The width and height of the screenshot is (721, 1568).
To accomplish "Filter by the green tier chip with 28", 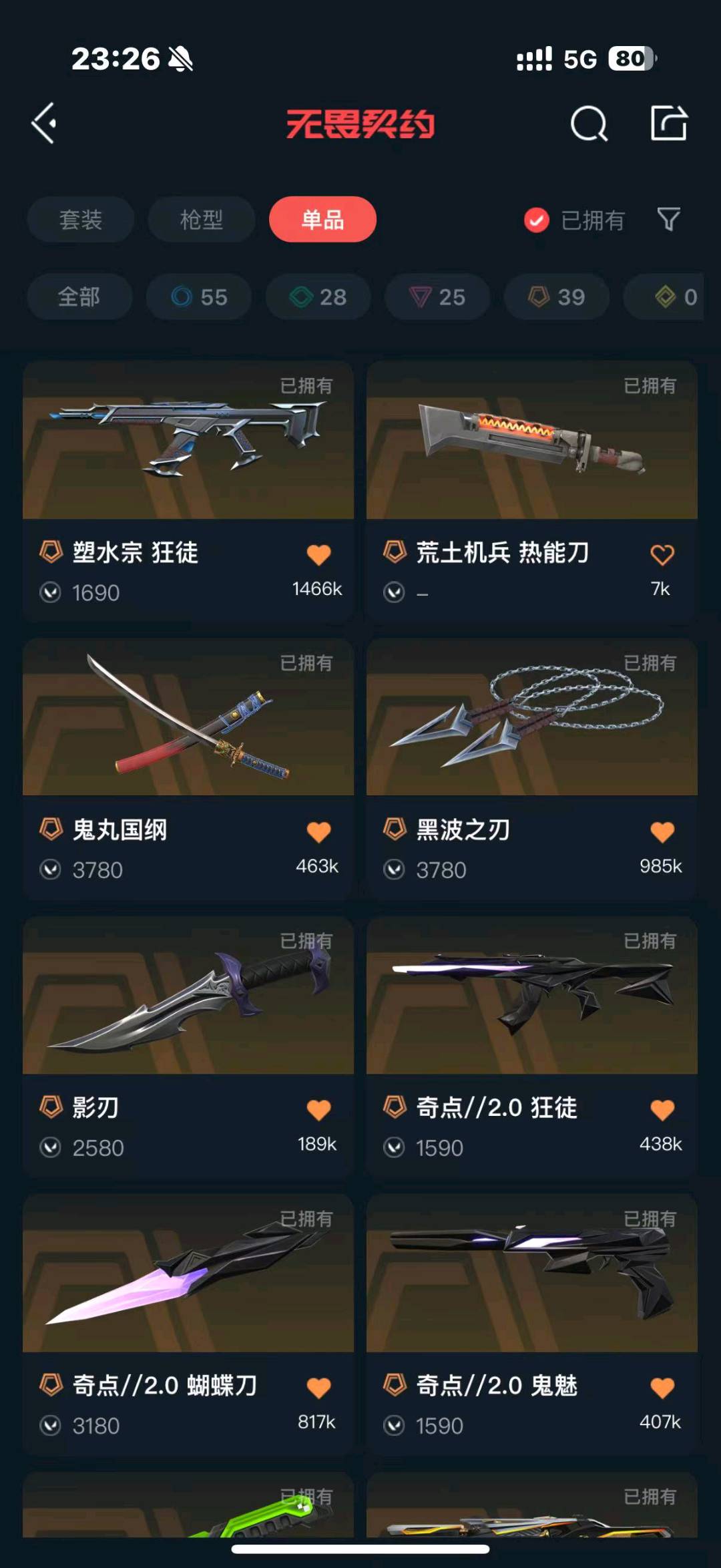I will click(x=318, y=297).
